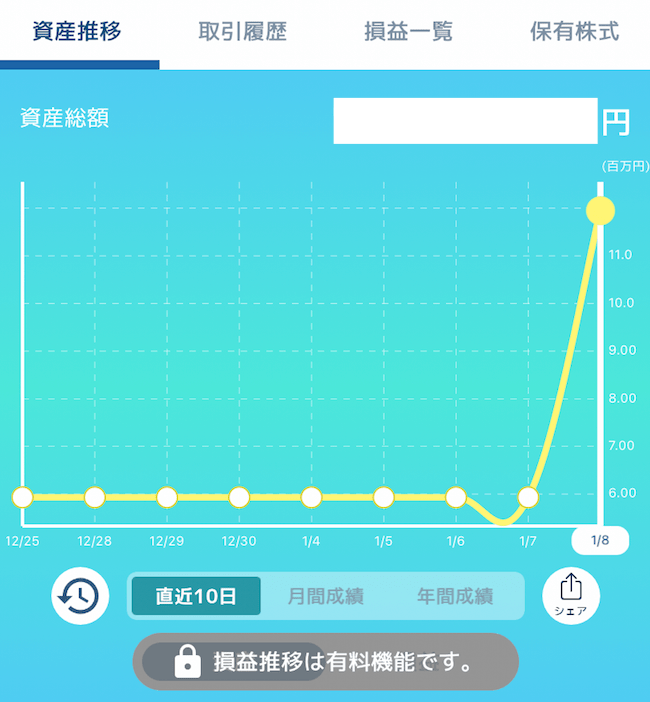The image size is (650, 702).
Task: Select the 資産推移 tab
Action: [77, 32]
